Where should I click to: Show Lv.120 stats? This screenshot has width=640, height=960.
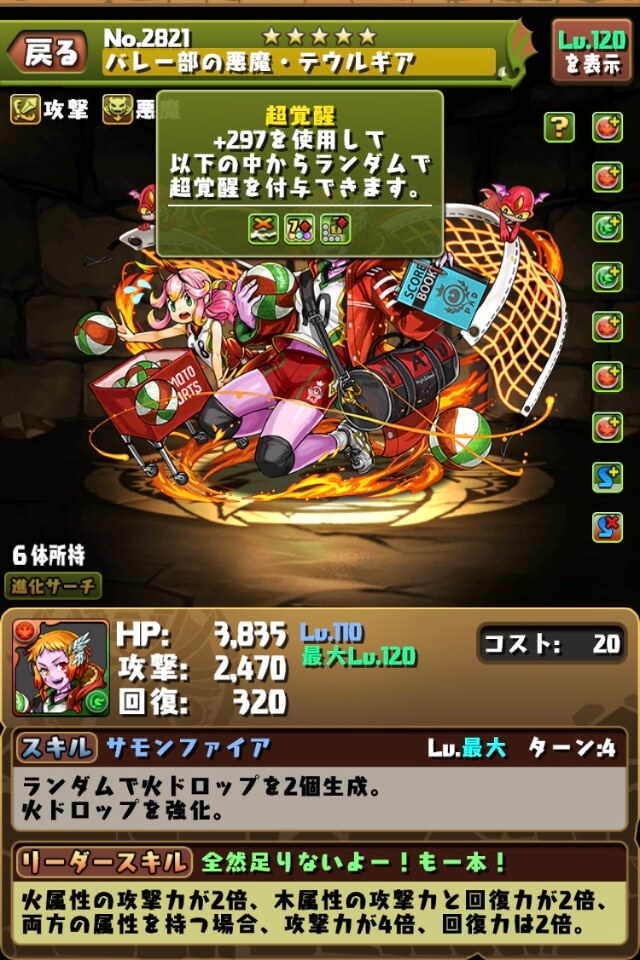click(591, 51)
